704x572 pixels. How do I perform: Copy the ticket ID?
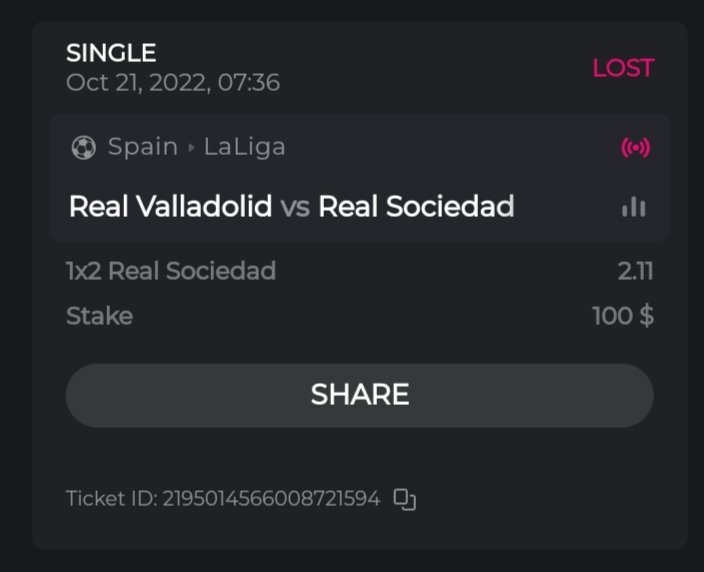404,499
